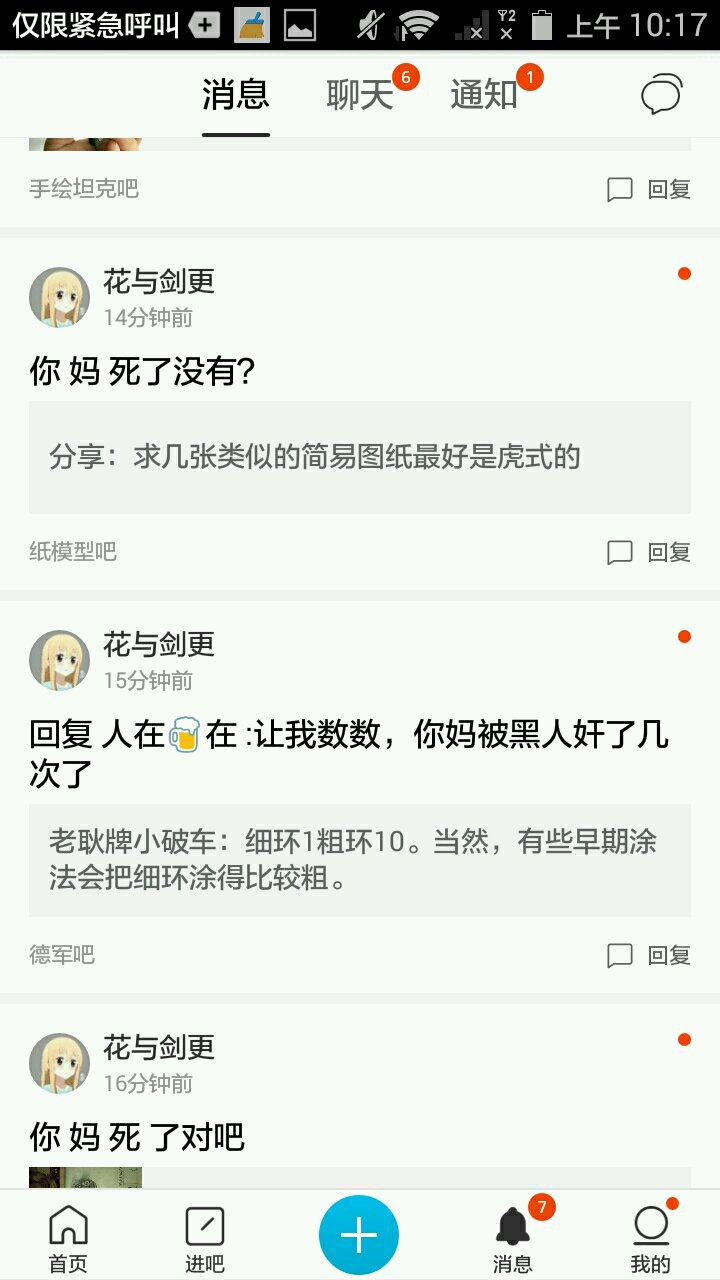Image resolution: width=720 pixels, height=1280 pixels.
Task: View the quoted post about 简易图纸
Action: tap(360, 458)
